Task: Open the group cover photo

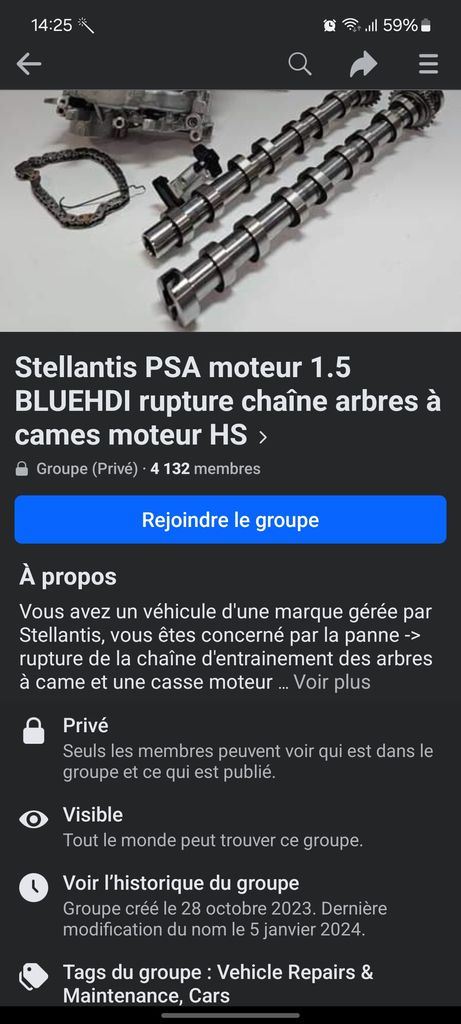Action: coord(230,210)
